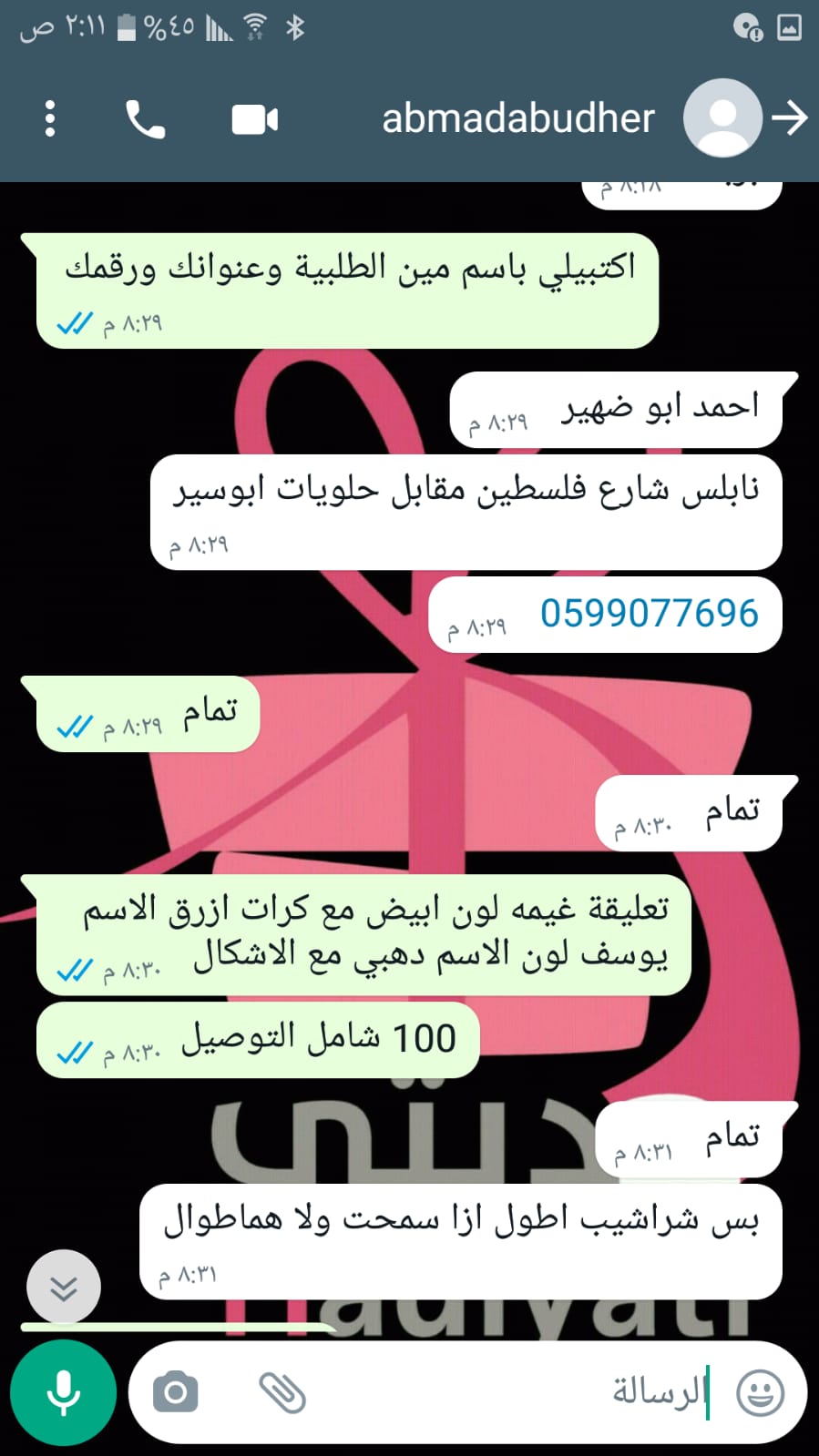Tap the phone number link 0599077696
The width and height of the screenshot is (819, 1456).
649,613
